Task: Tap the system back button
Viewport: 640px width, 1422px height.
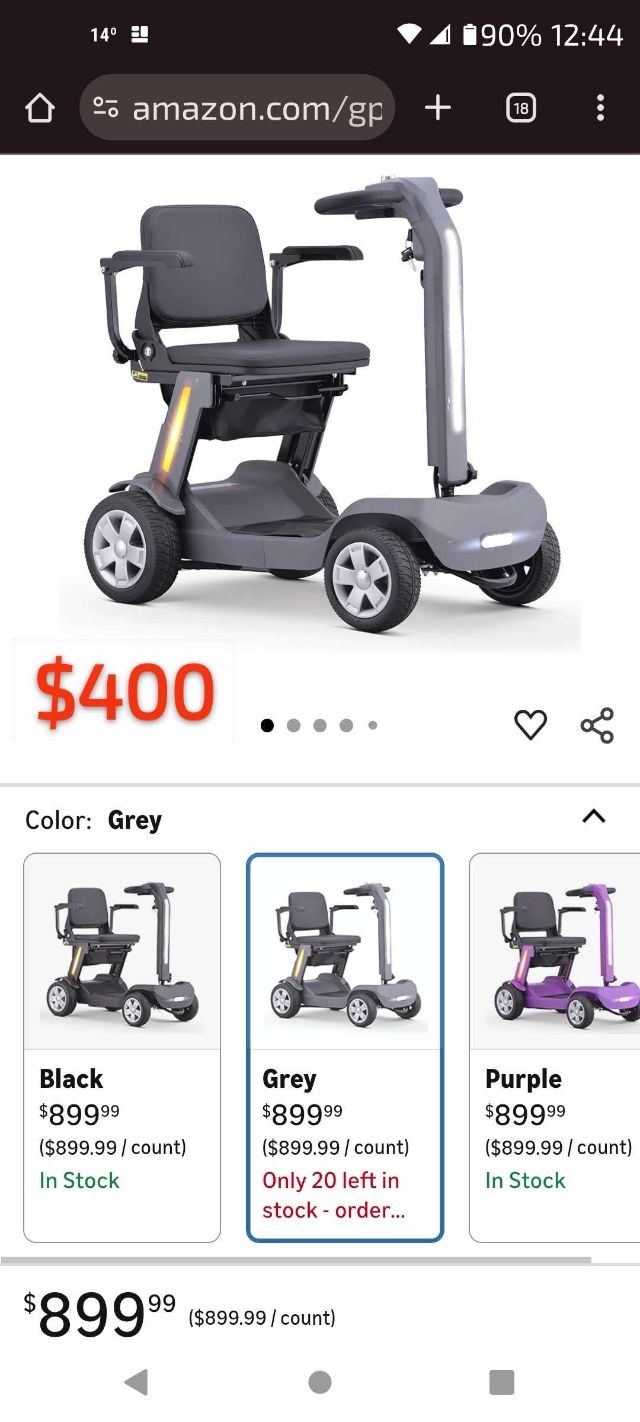Action: tap(136, 1382)
